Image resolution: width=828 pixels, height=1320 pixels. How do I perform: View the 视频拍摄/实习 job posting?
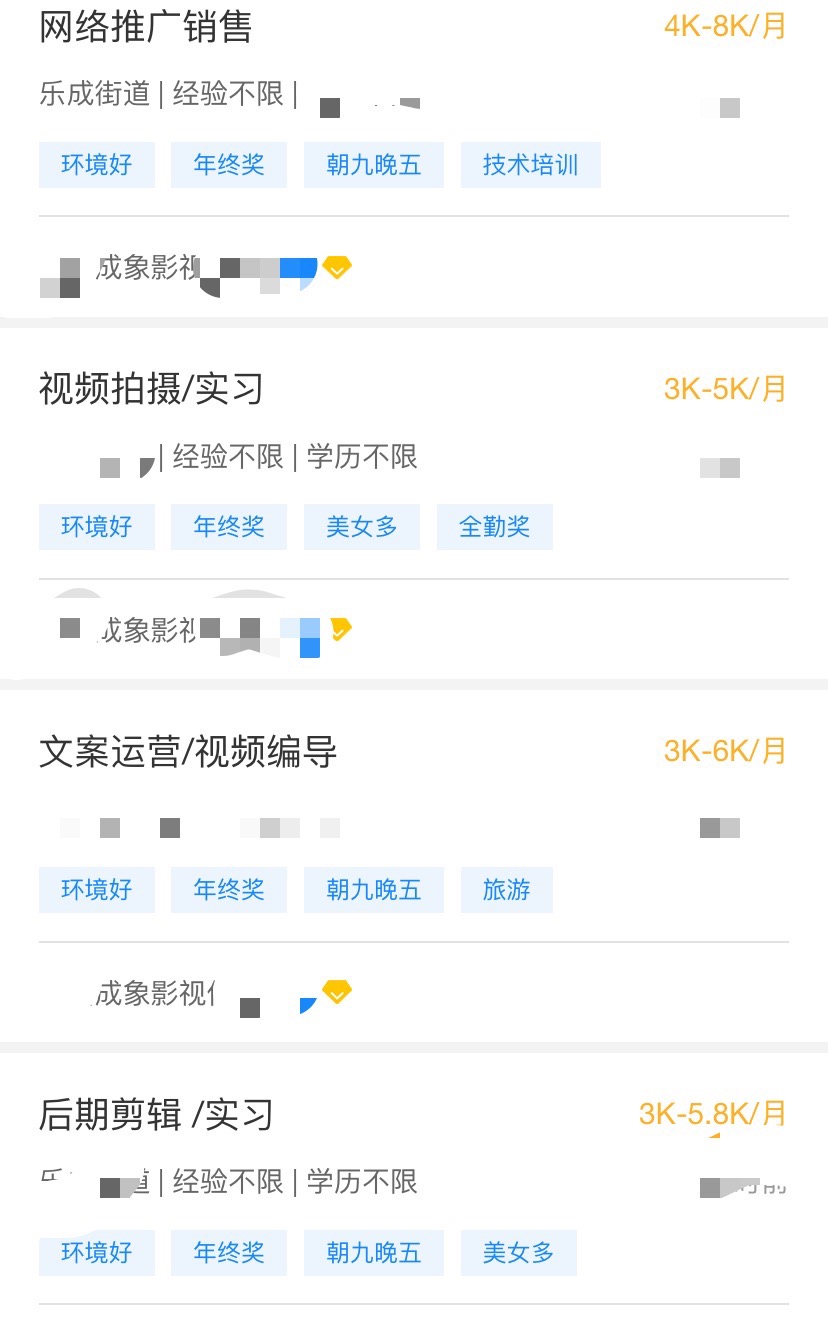pos(151,389)
